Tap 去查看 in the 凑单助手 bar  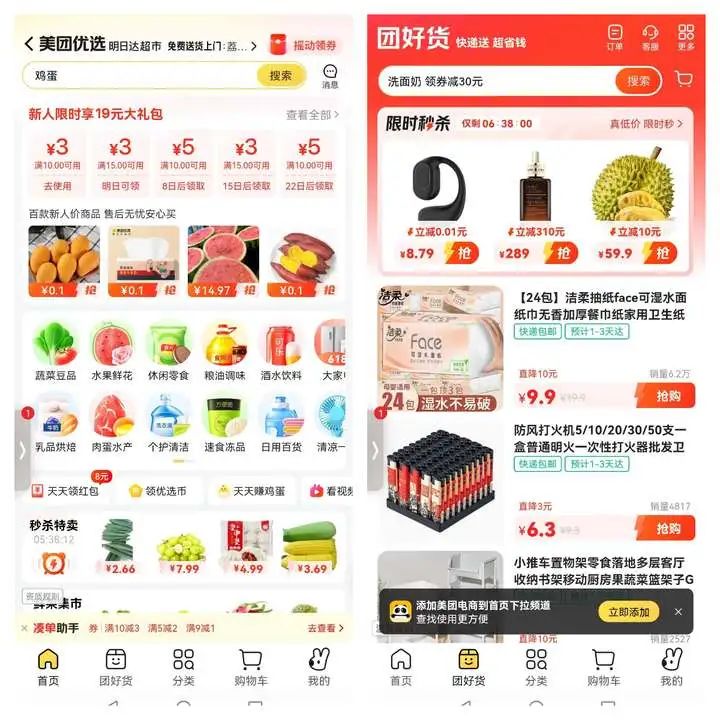[322, 628]
